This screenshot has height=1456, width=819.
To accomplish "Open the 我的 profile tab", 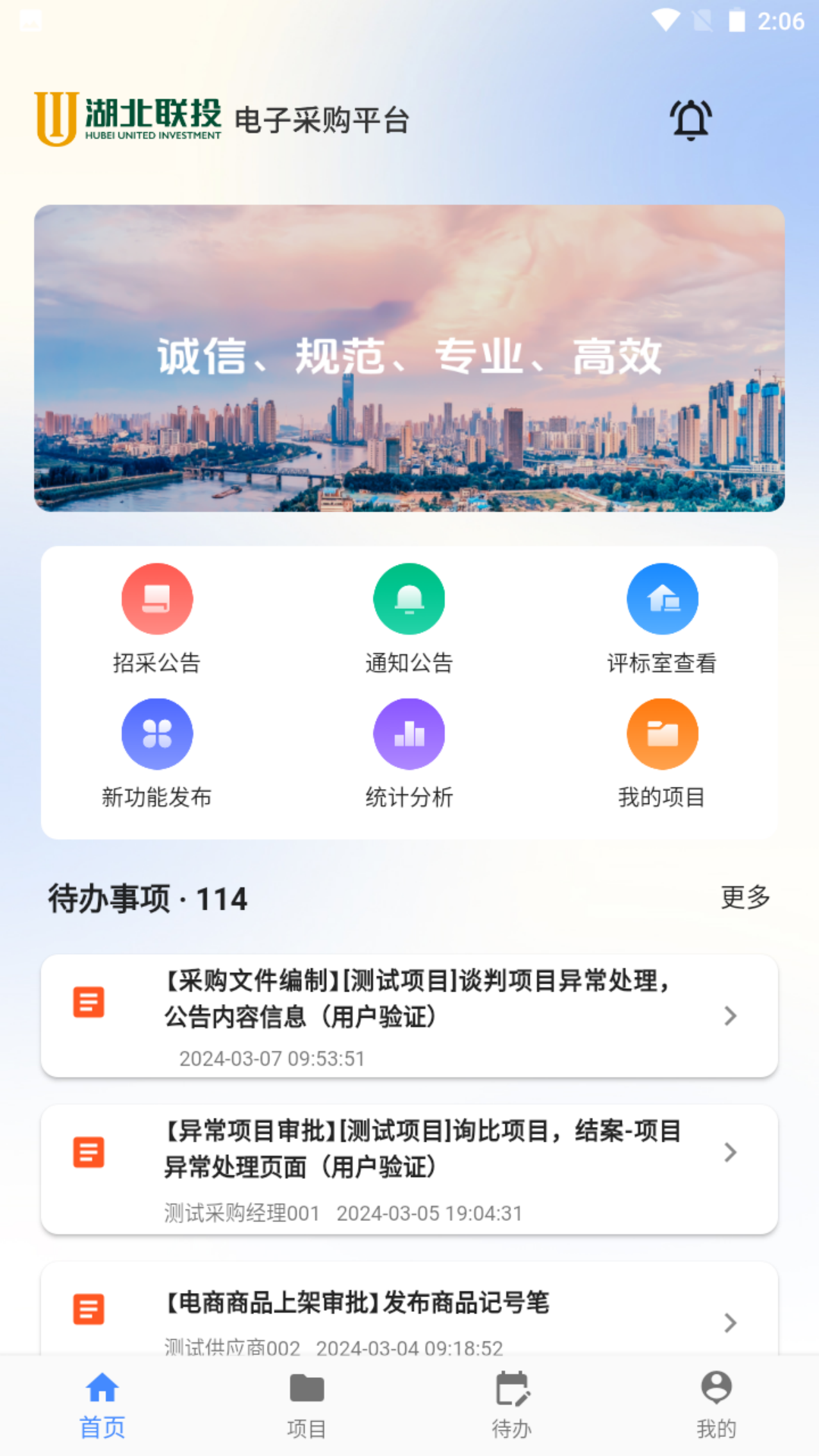I will [x=716, y=1407].
